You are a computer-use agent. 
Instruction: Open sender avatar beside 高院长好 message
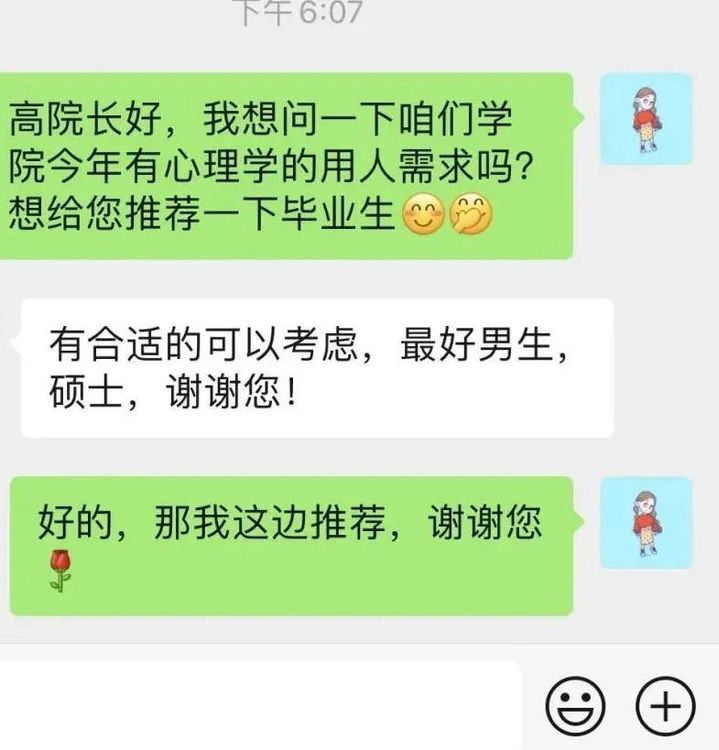click(x=645, y=119)
